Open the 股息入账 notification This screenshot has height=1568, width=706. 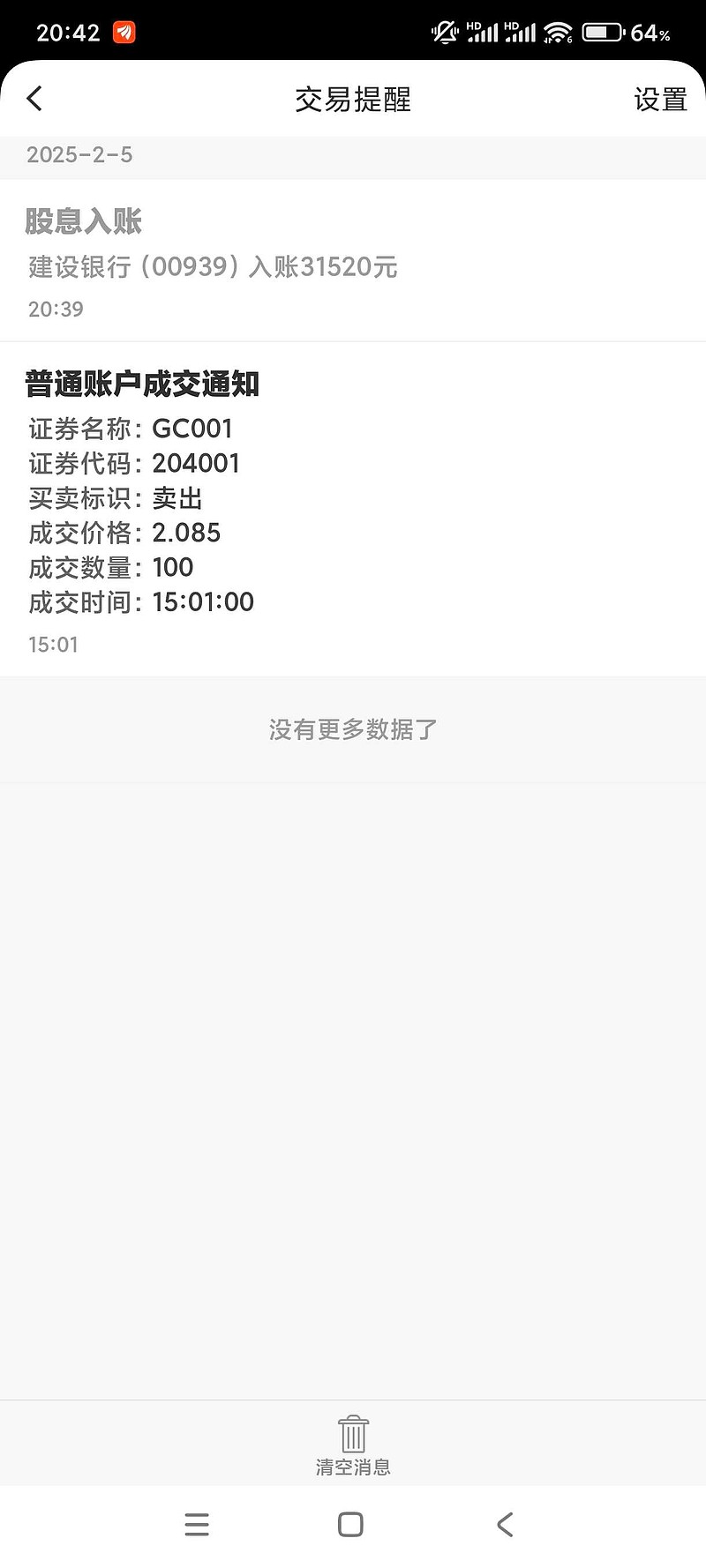click(353, 261)
